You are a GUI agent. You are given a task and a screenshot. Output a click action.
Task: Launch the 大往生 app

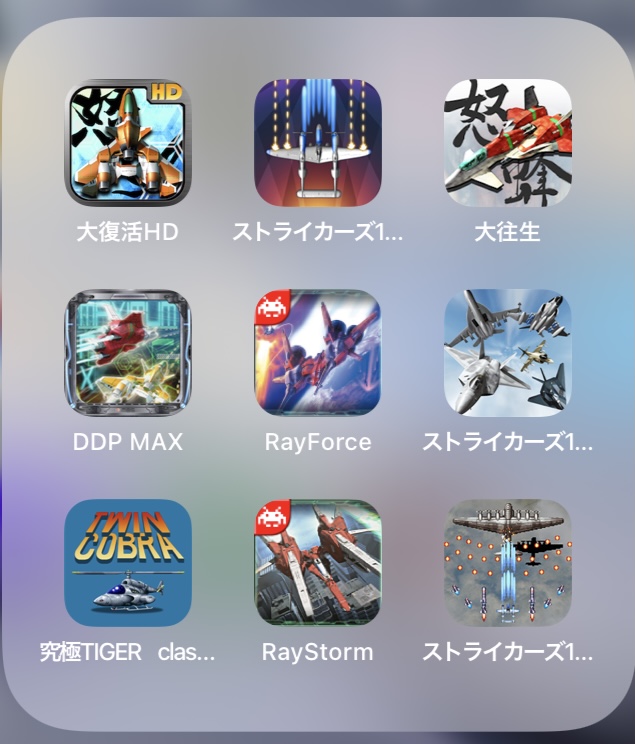point(507,143)
